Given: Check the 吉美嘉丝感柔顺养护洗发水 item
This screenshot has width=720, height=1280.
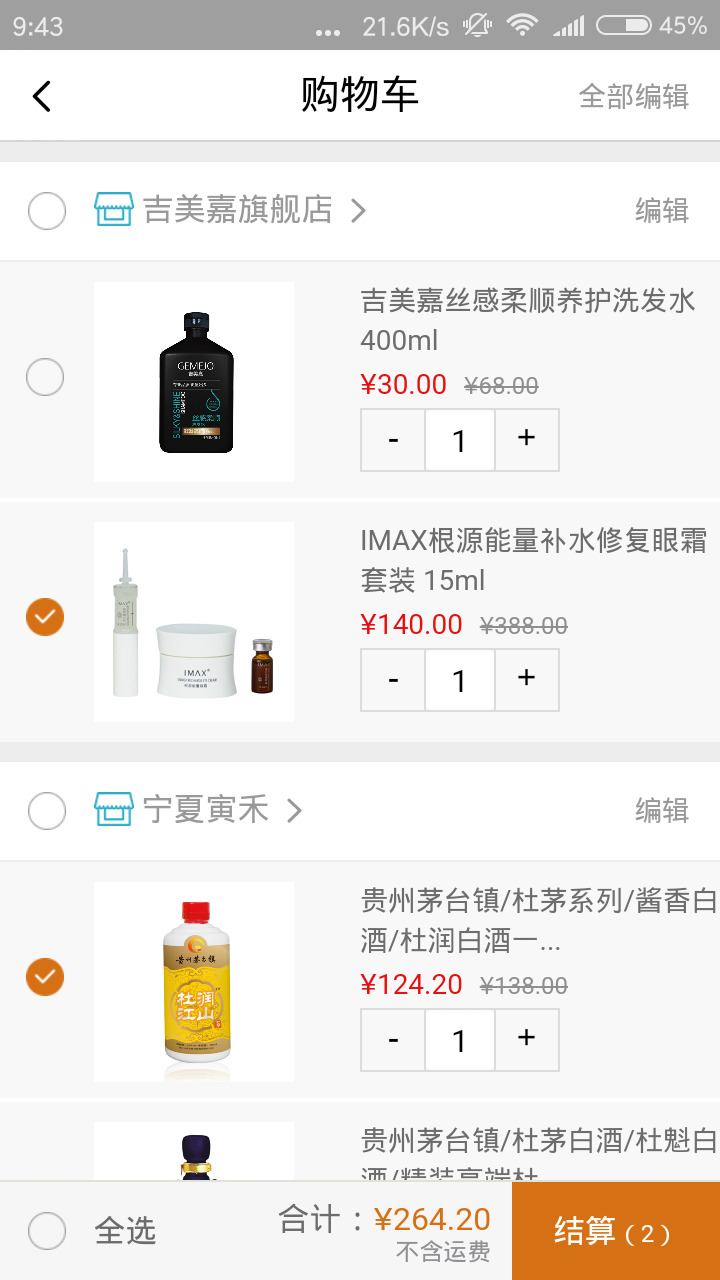Looking at the screenshot, I should click(x=45, y=378).
